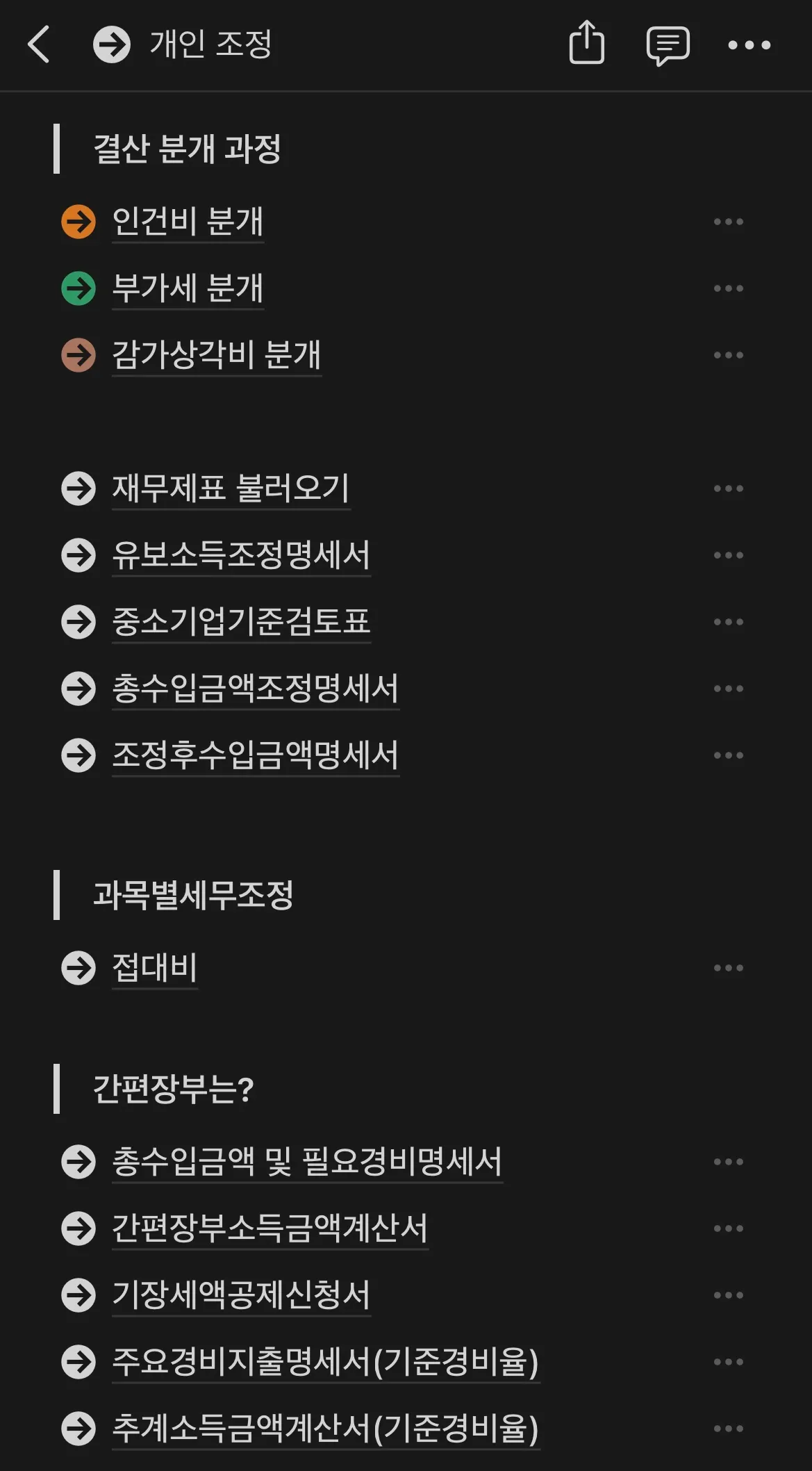The image size is (812, 1471).
Task: Open 조정후수입금액명세서 page
Action: (255, 755)
